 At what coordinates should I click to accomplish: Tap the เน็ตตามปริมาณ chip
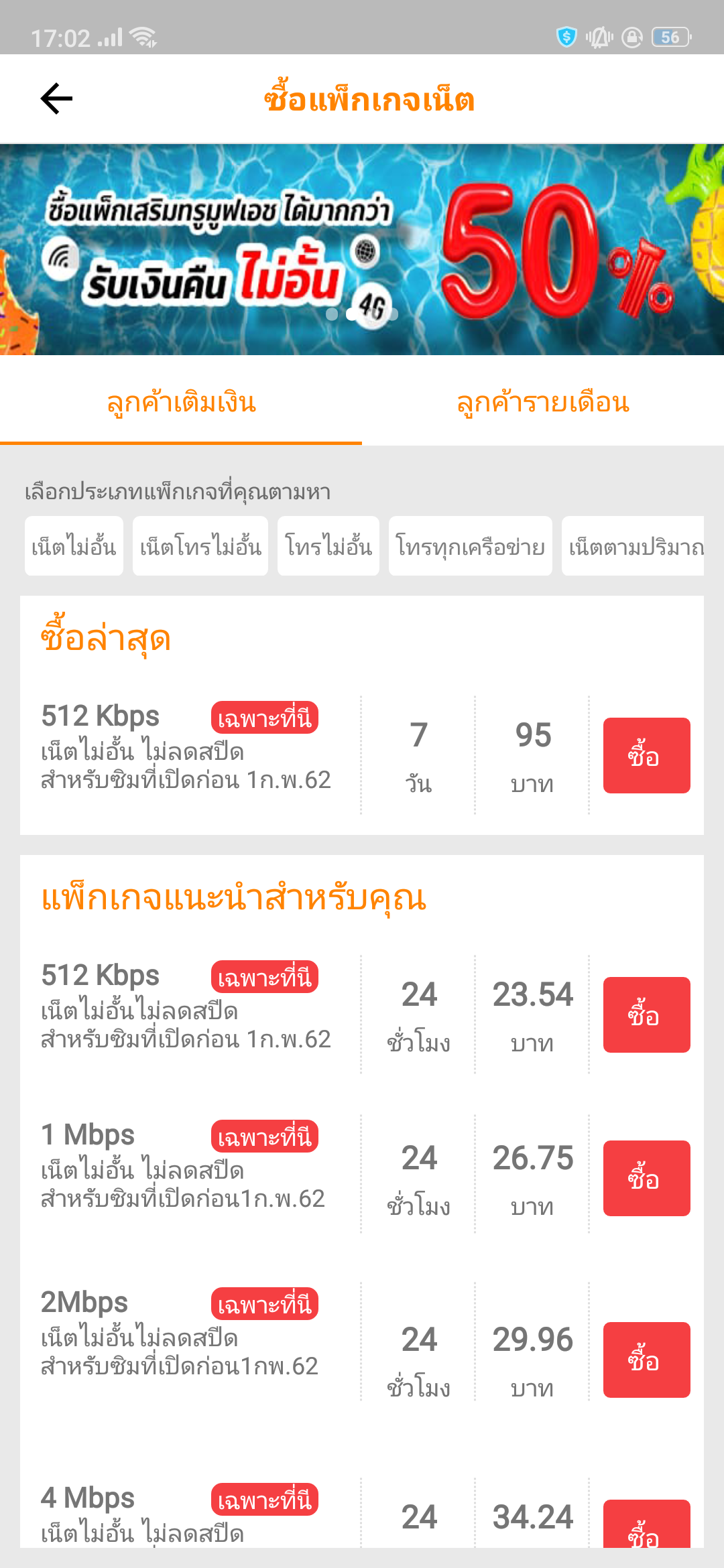click(634, 546)
